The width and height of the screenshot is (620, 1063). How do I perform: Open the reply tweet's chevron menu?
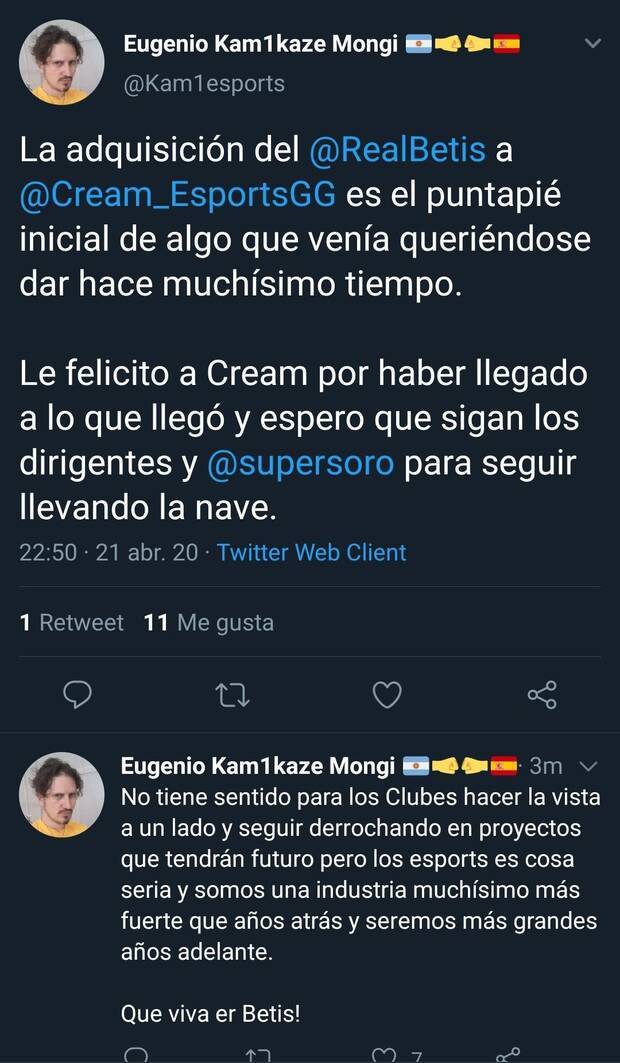pyautogui.click(x=588, y=766)
